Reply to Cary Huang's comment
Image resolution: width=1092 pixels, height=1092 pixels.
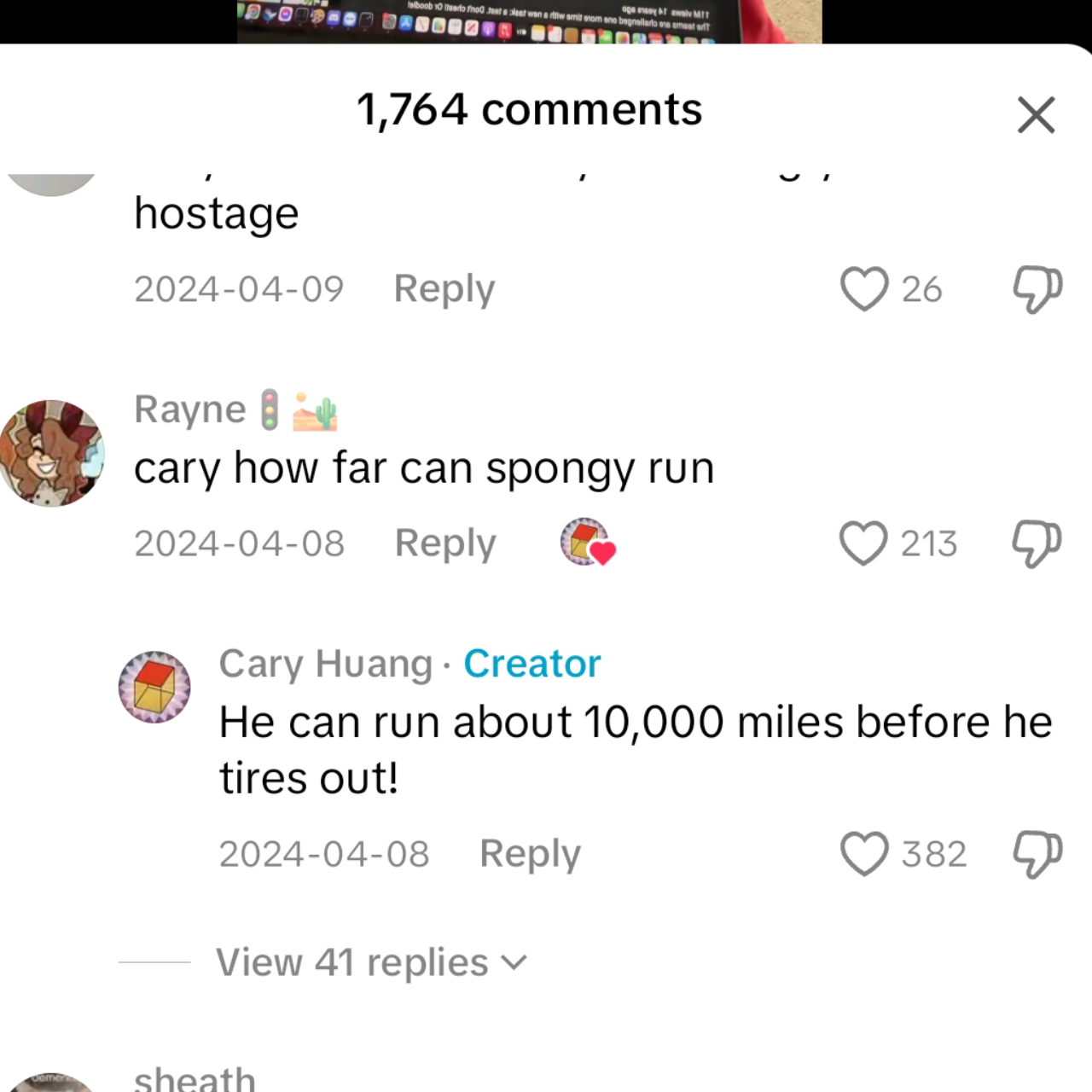(x=530, y=854)
